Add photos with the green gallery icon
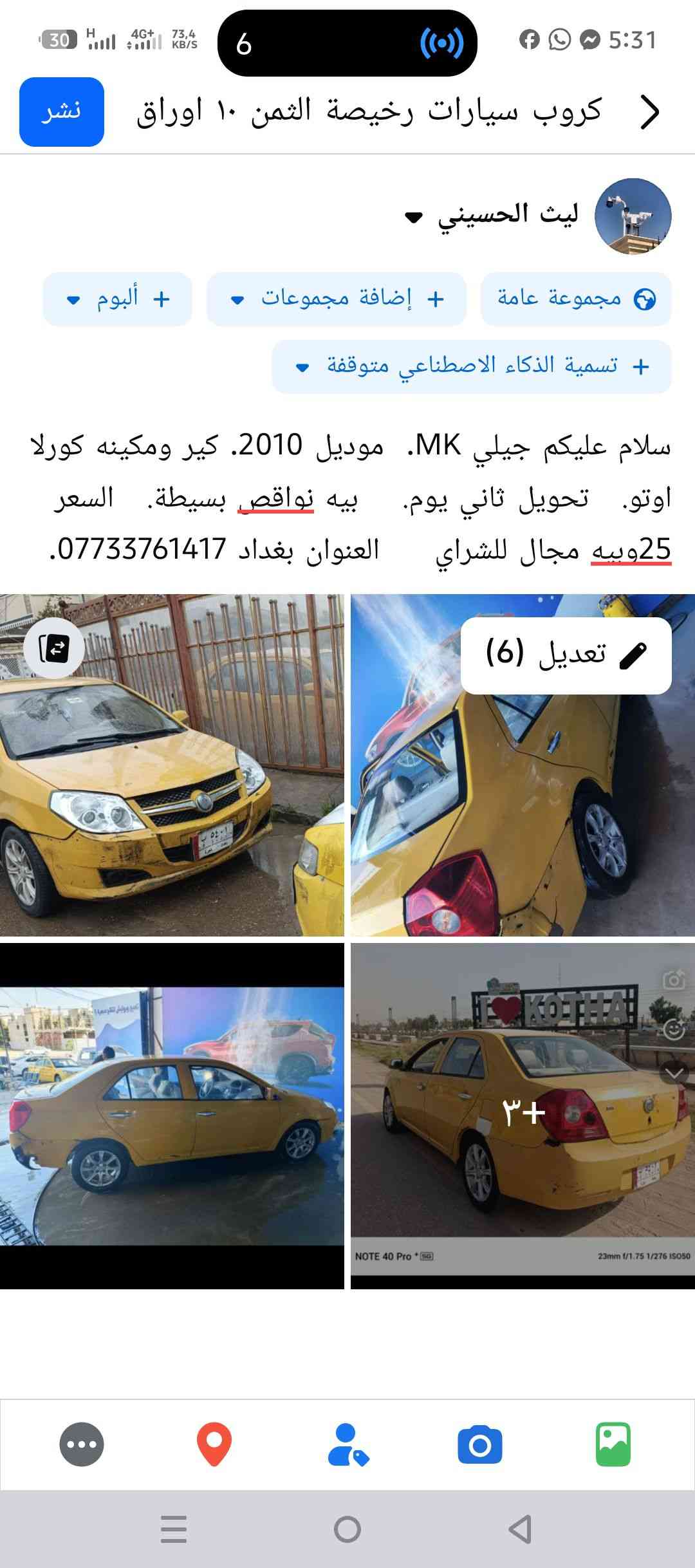 point(613,1444)
